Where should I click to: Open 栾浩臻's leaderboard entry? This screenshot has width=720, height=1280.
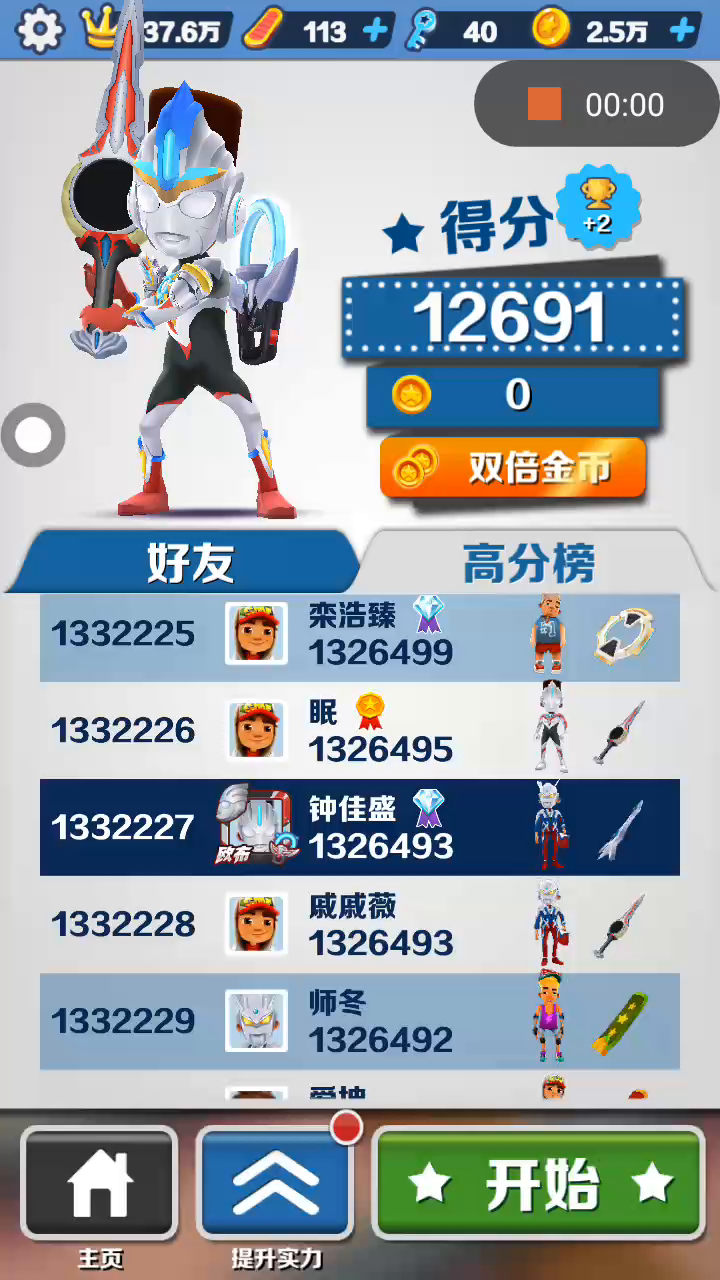point(360,635)
